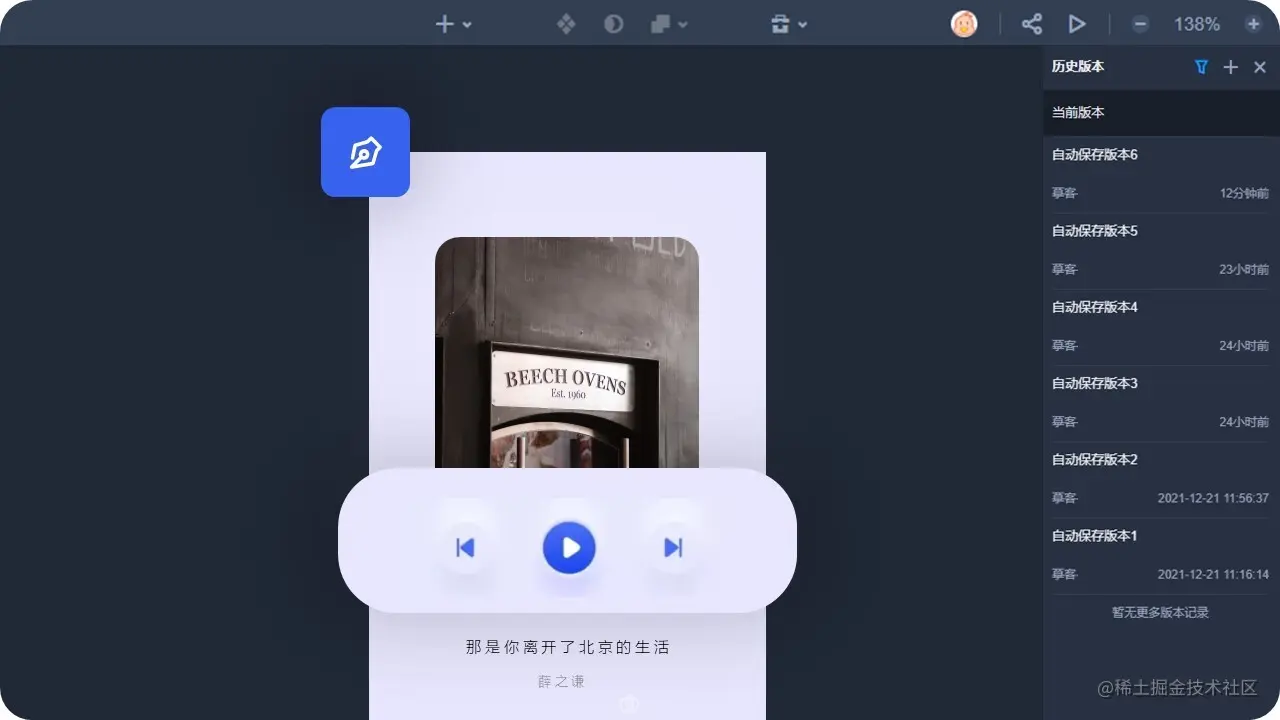The image size is (1280, 720).
Task: Tap the mask half-circle icon
Action: tap(614, 24)
